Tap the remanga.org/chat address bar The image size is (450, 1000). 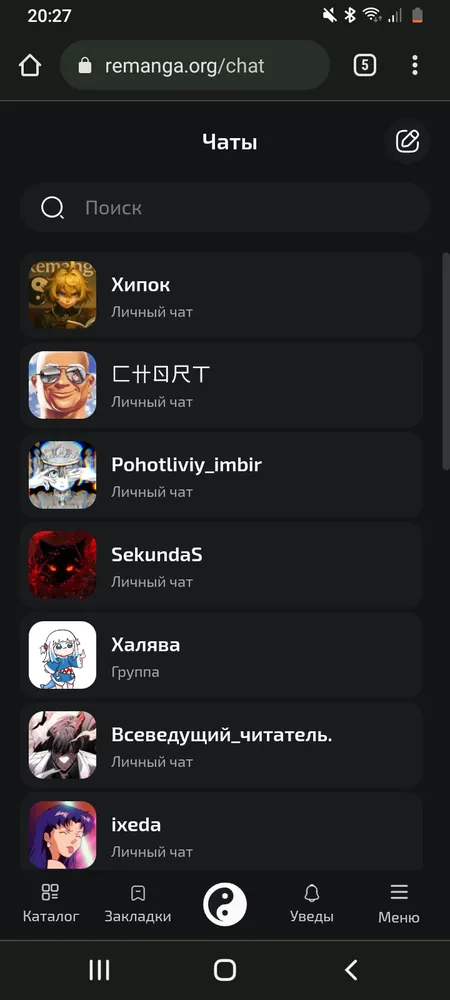click(x=194, y=66)
